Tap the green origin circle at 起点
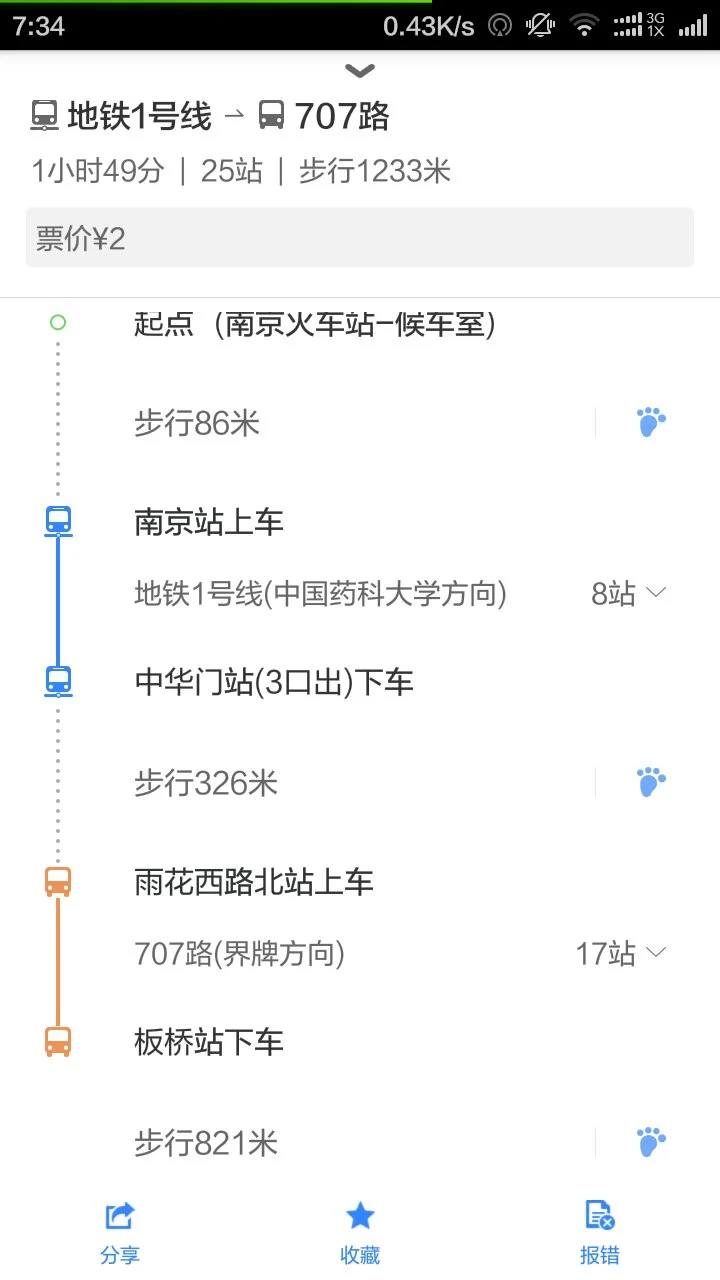Image resolution: width=720 pixels, height=1280 pixels. click(x=57, y=323)
